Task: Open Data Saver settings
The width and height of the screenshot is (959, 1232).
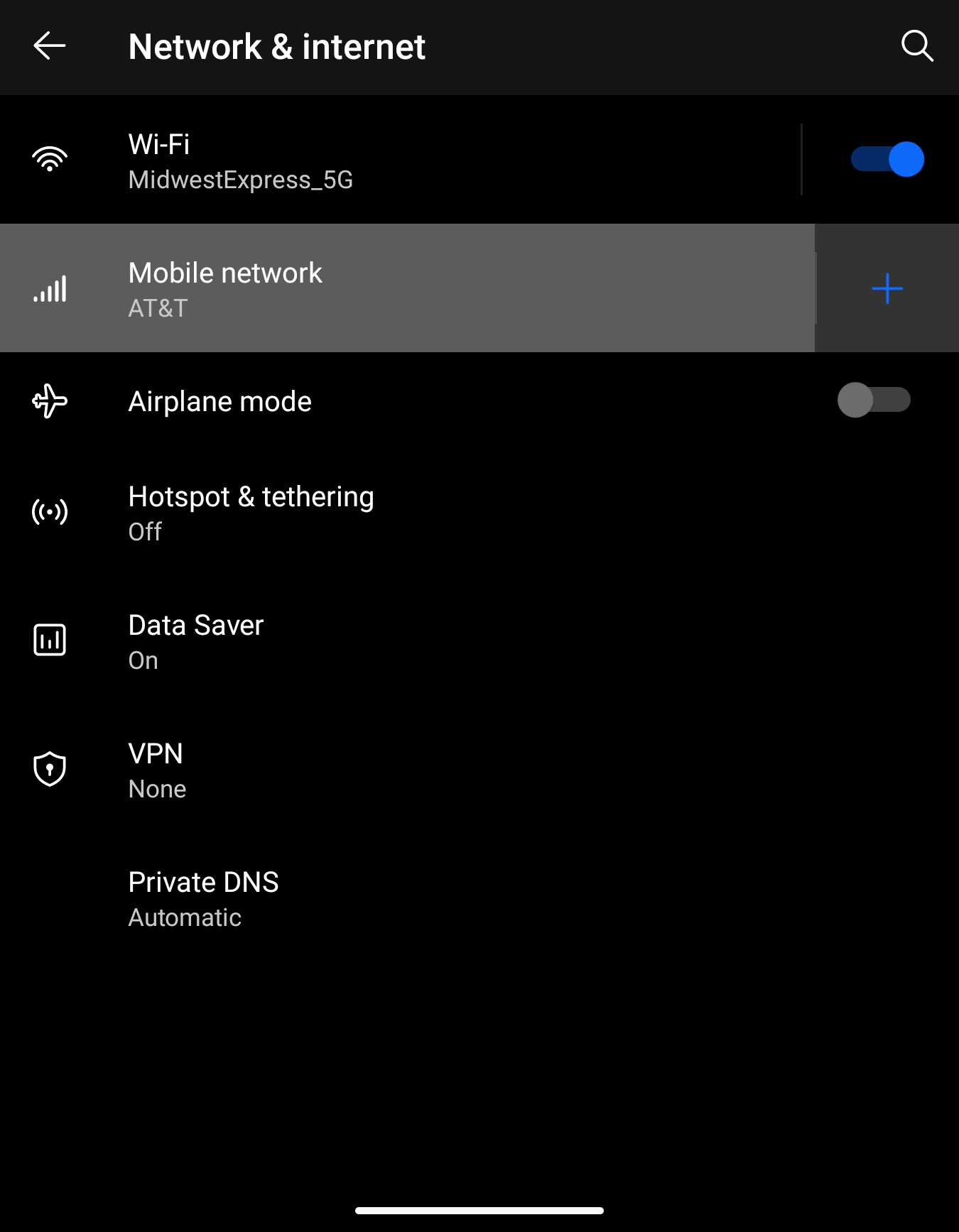Action: [x=398, y=641]
